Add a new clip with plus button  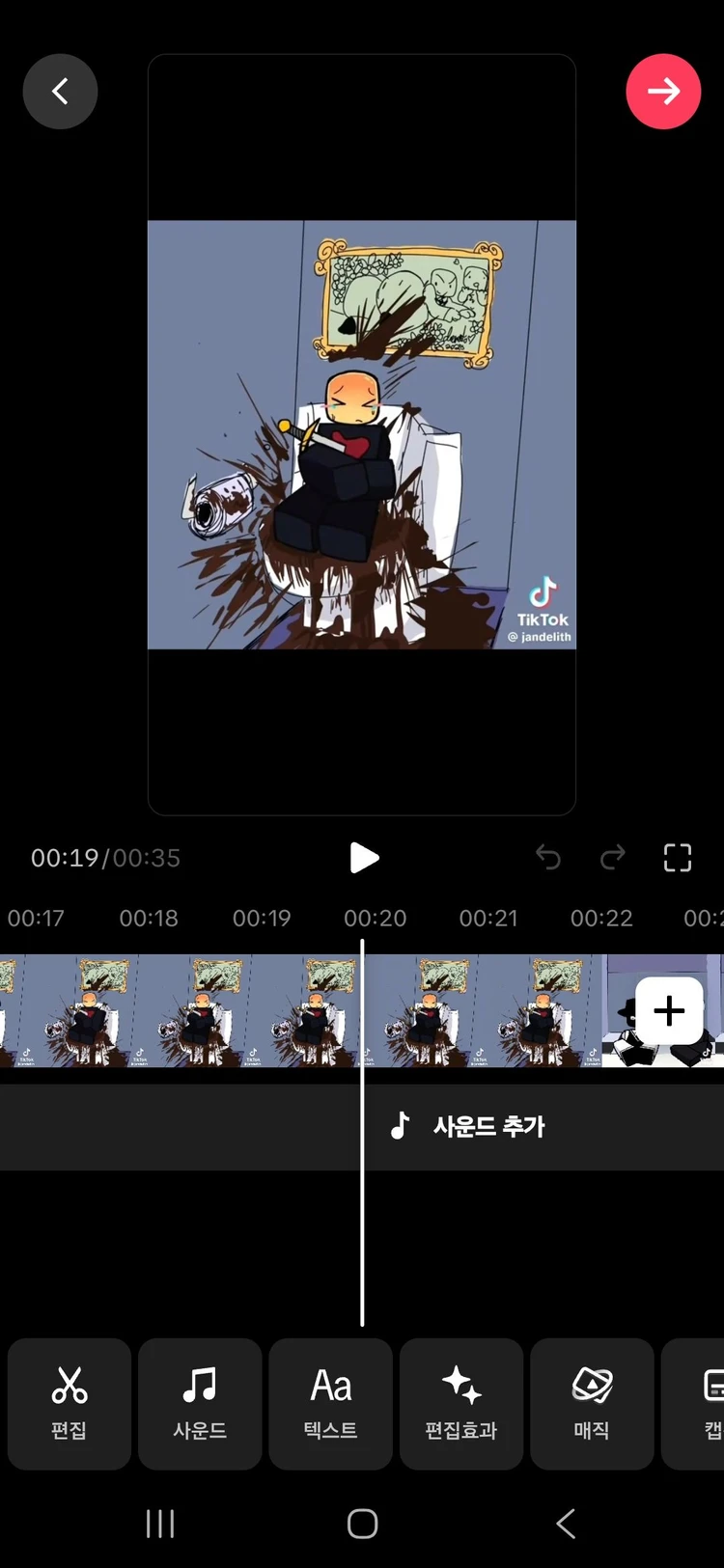tap(669, 1010)
